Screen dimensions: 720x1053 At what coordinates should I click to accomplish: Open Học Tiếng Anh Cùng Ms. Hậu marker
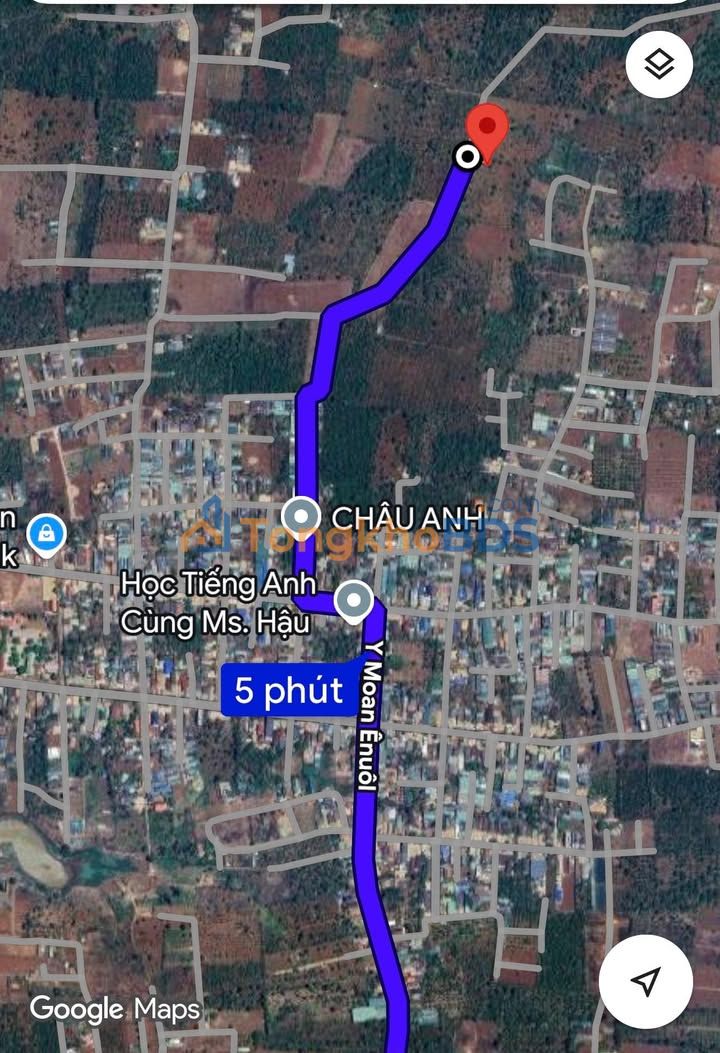tap(352, 602)
